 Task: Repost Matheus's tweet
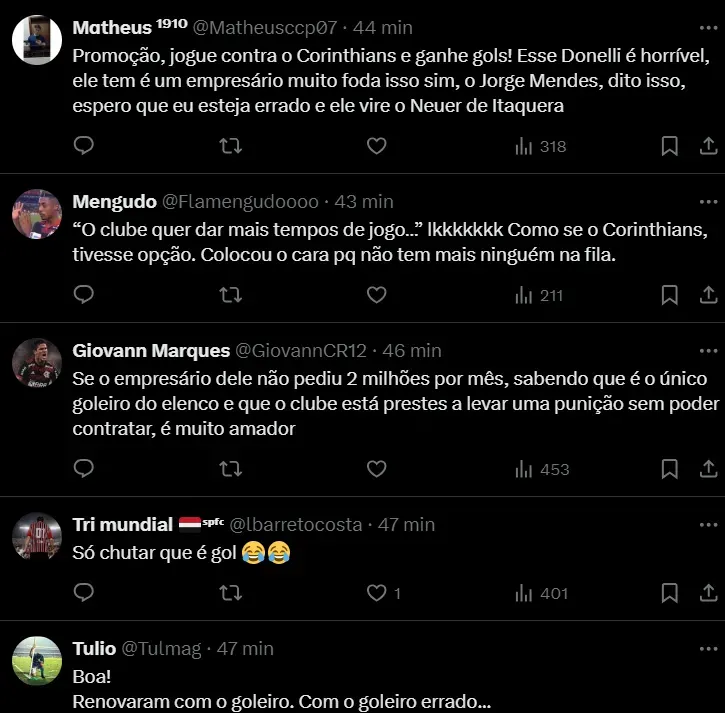click(x=230, y=146)
